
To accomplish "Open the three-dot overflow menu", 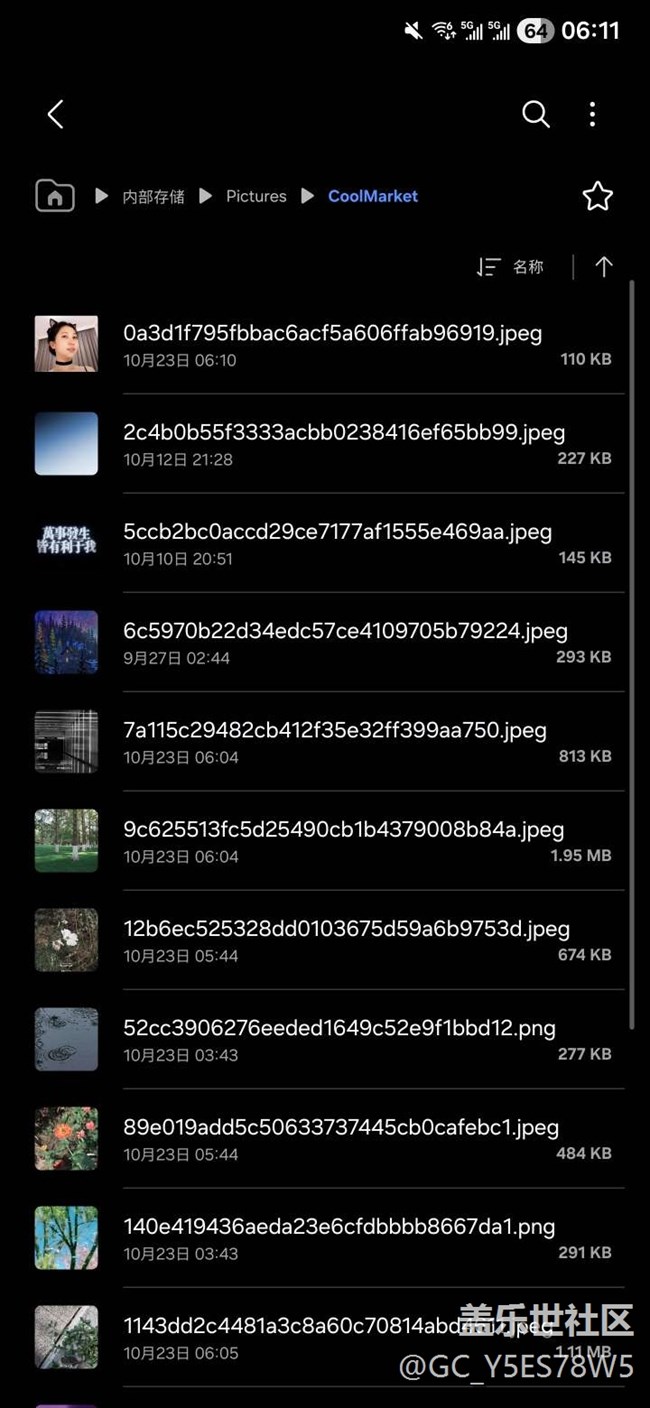I will point(592,114).
